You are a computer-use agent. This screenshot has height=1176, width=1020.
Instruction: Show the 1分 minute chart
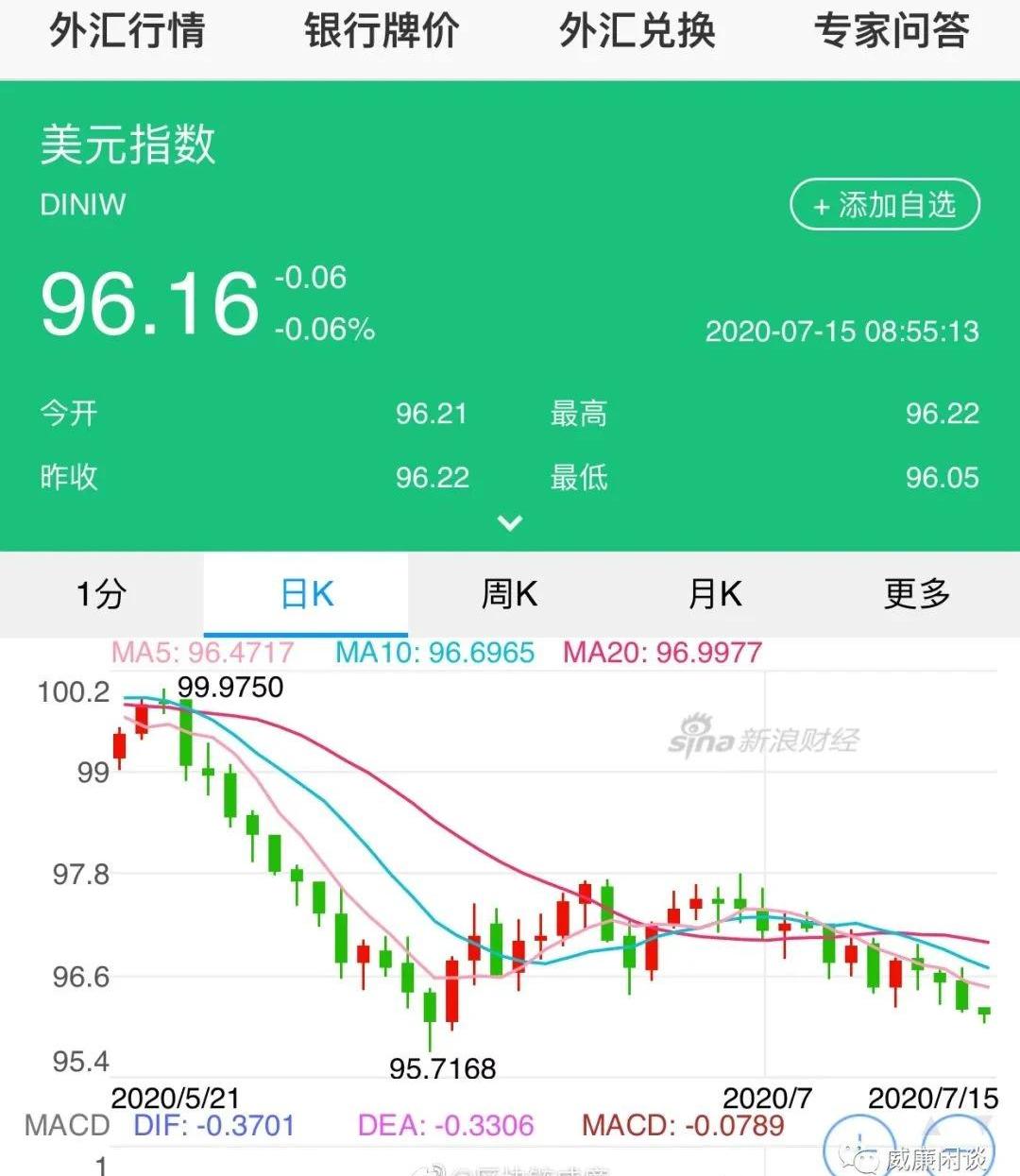101,594
